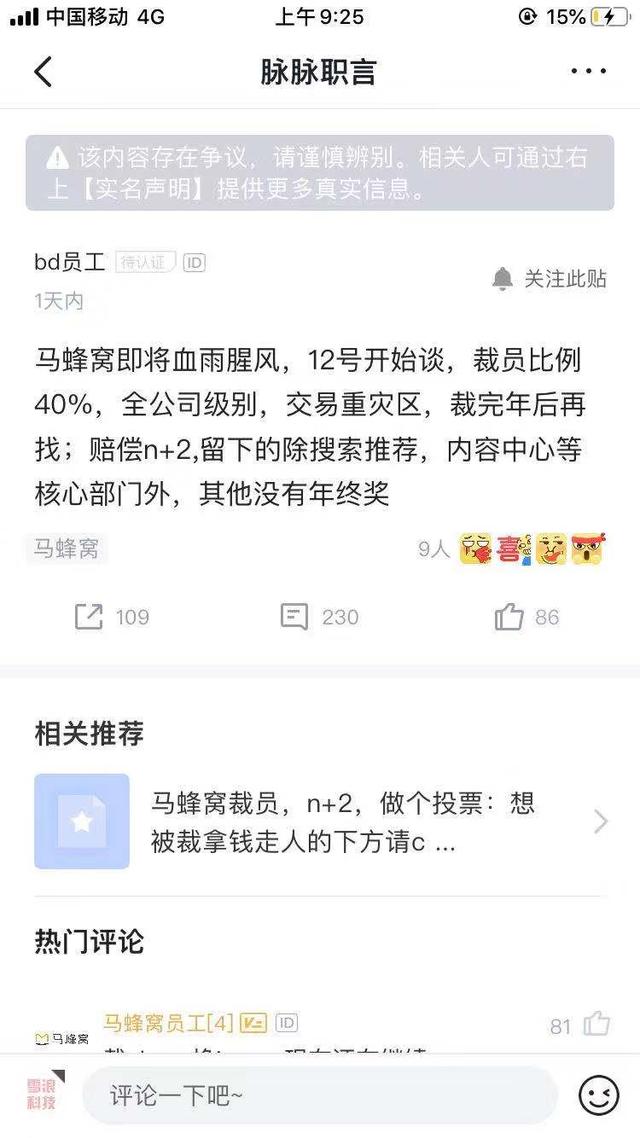Open the 马蜂窝 company tag
Image resolution: width=640 pixels, height=1138 pixels.
point(67,548)
